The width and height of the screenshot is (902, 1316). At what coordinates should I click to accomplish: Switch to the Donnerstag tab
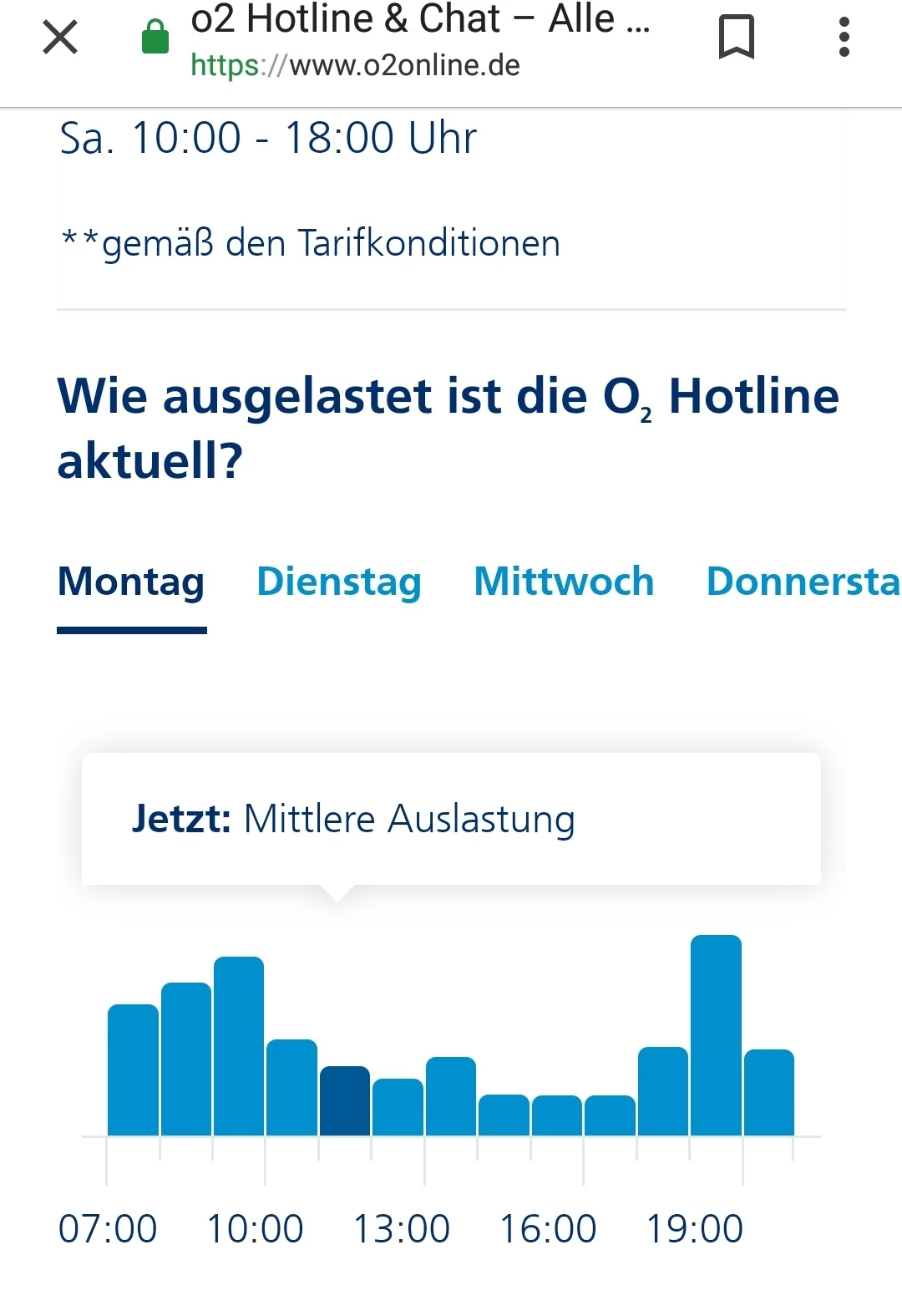coord(802,582)
